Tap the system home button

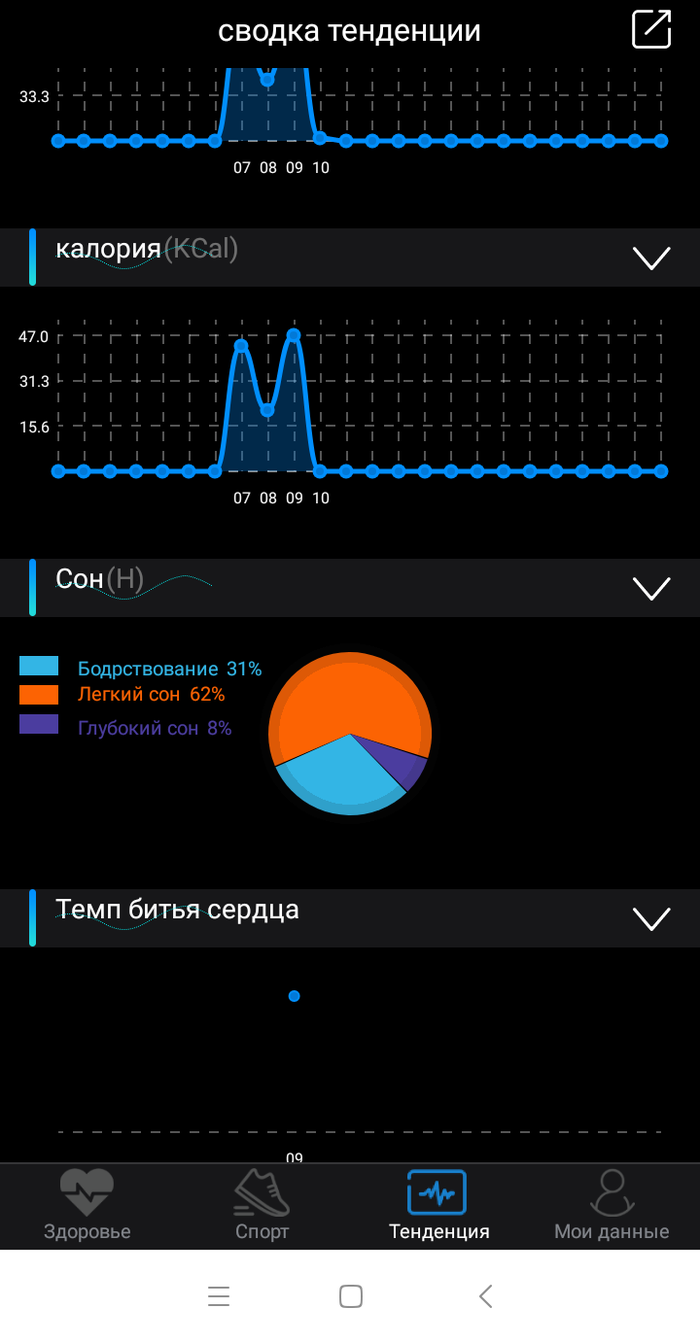(x=351, y=1297)
